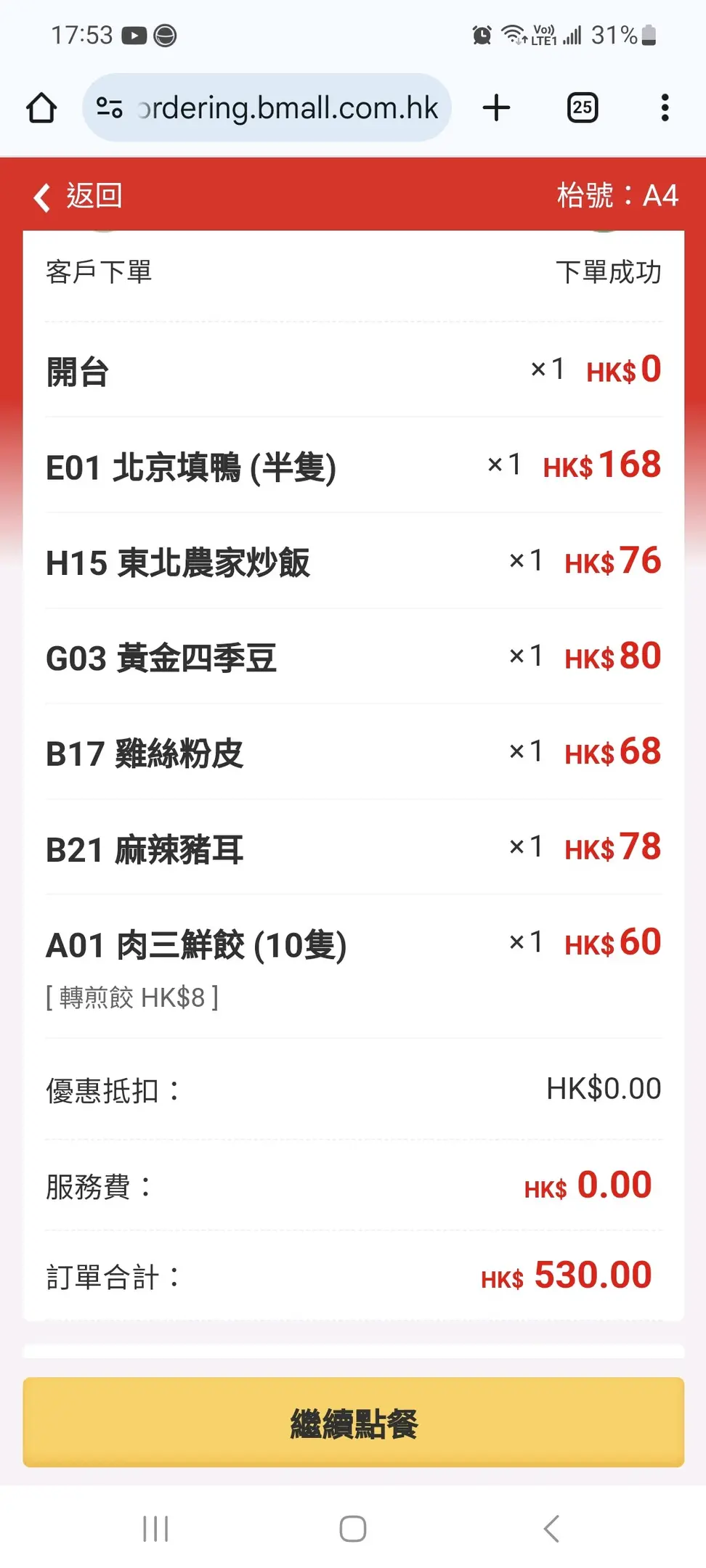
Task: Open recent apps from navigation bar
Action: point(156,1528)
